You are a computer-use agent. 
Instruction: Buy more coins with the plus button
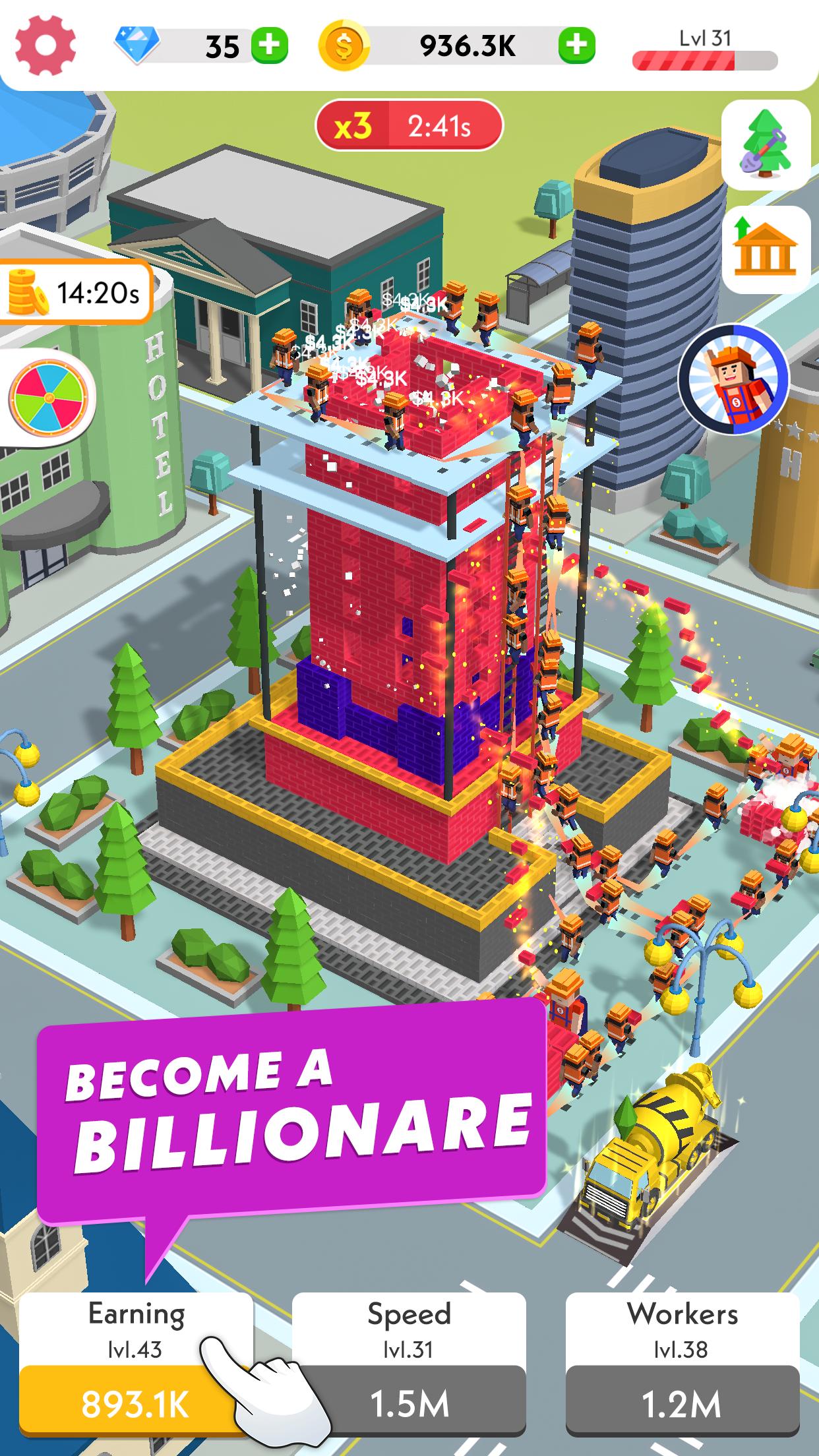576,45
